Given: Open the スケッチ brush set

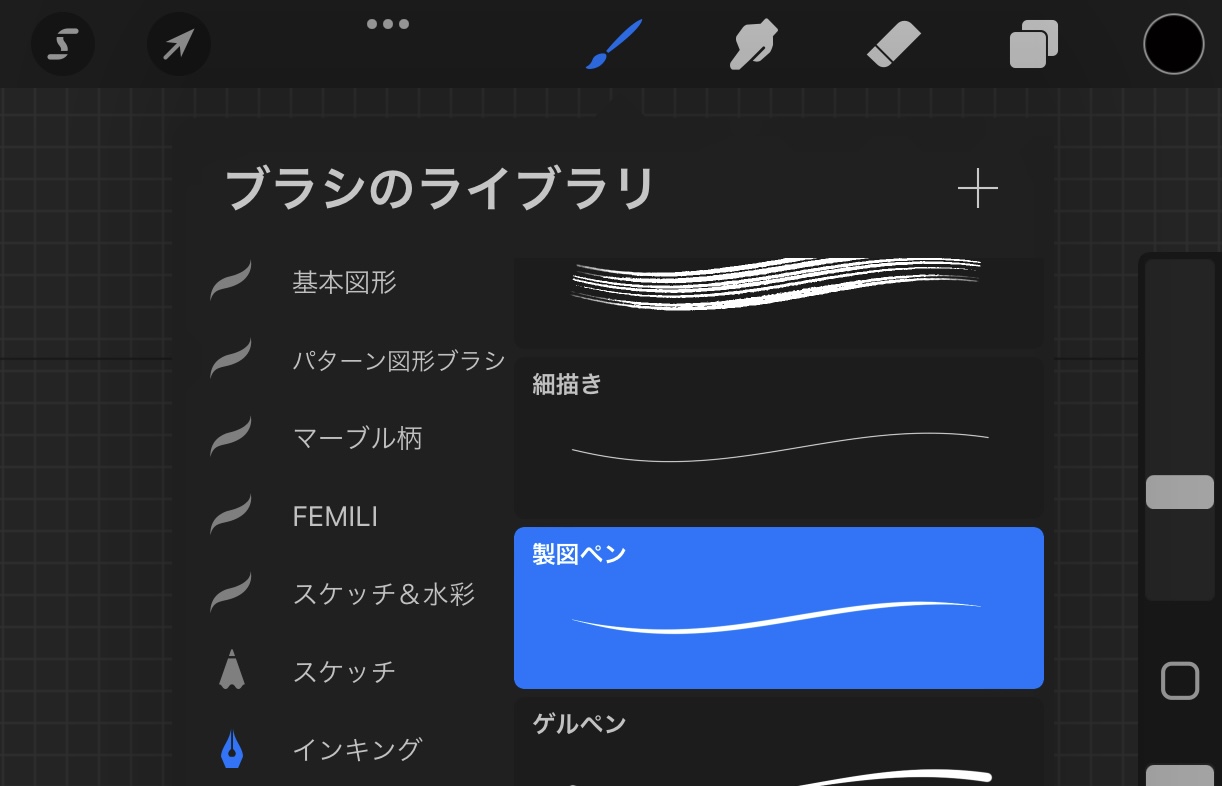Looking at the screenshot, I should pos(344,671).
